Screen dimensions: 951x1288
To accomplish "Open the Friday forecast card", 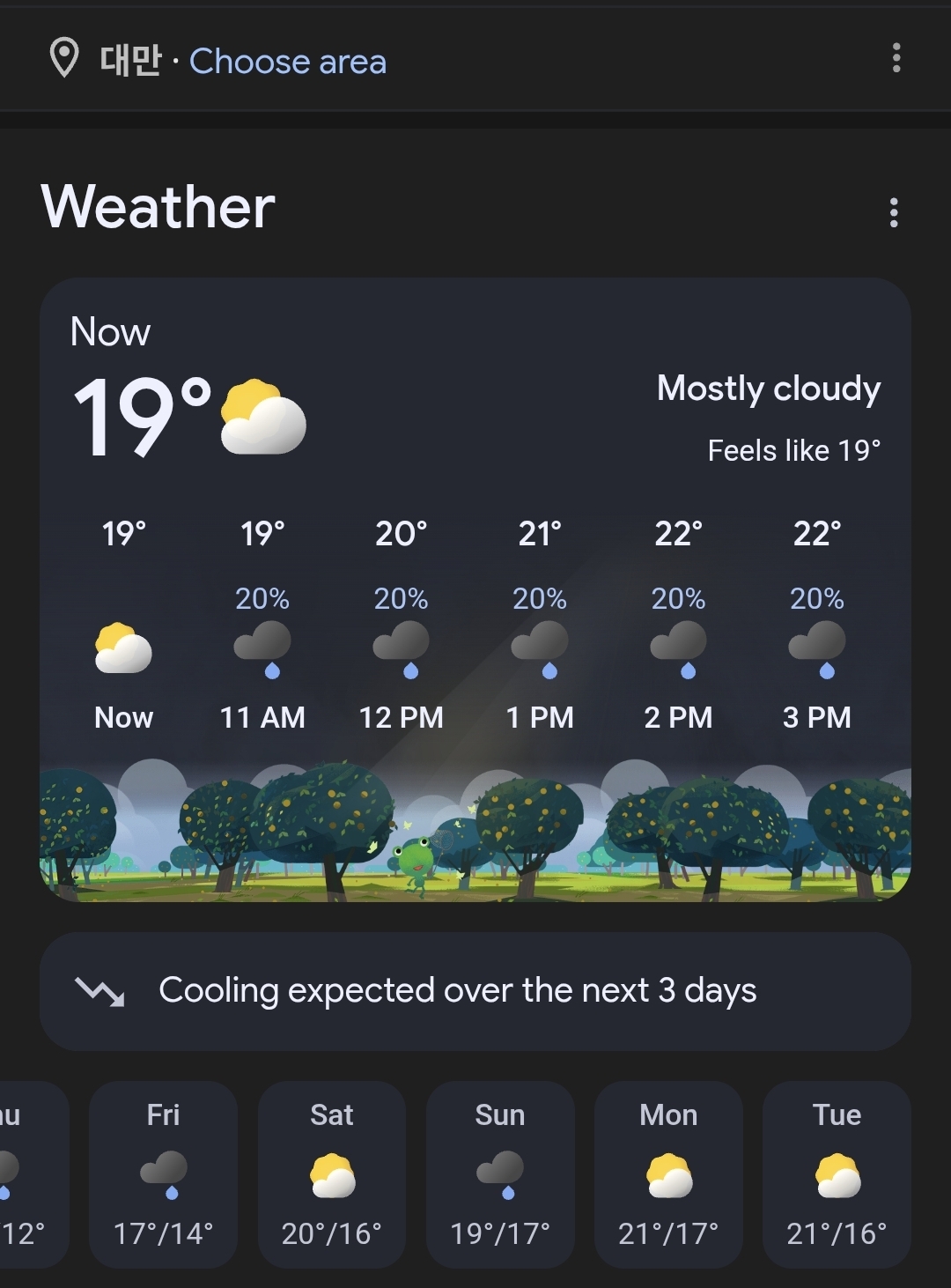I will (x=164, y=1173).
